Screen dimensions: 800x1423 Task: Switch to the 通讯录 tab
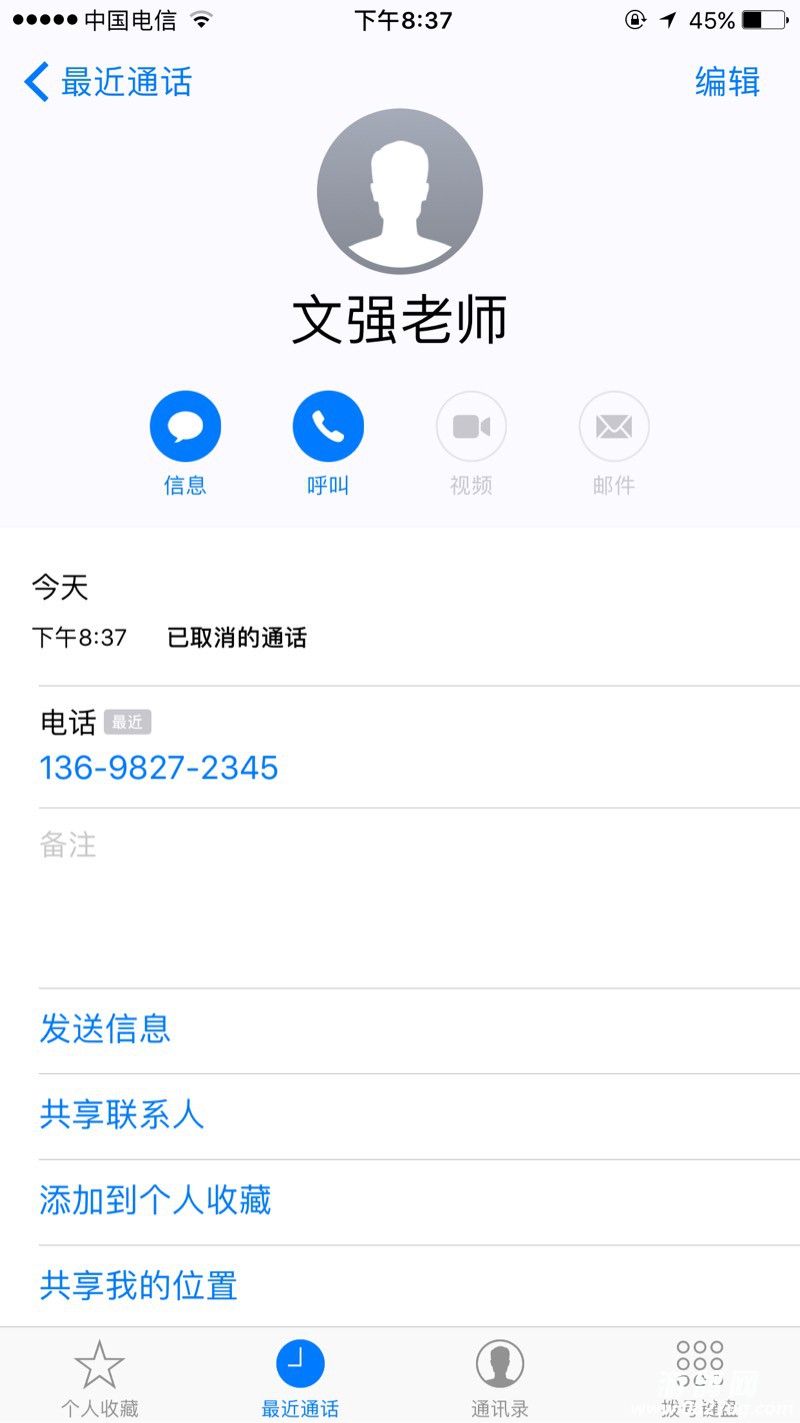click(x=500, y=1377)
